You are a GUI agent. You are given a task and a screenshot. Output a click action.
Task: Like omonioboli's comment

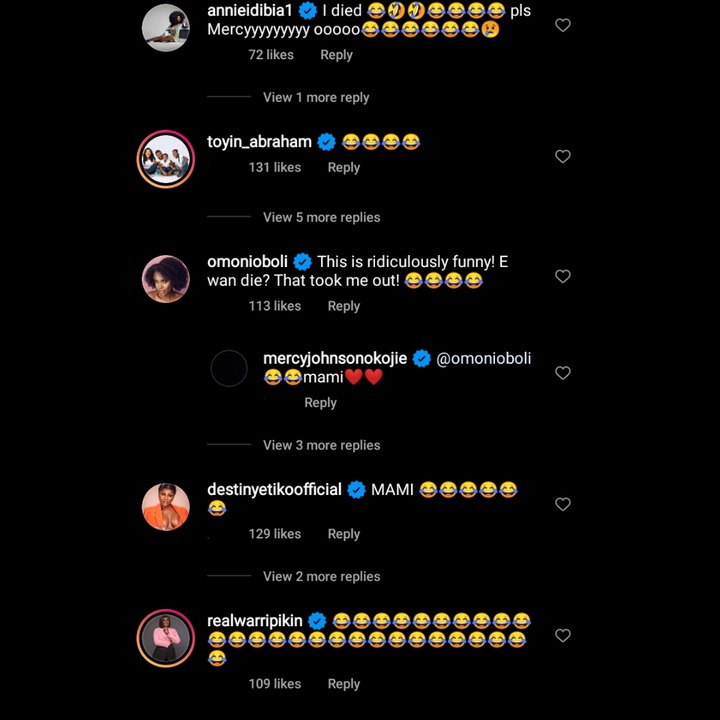point(563,276)
